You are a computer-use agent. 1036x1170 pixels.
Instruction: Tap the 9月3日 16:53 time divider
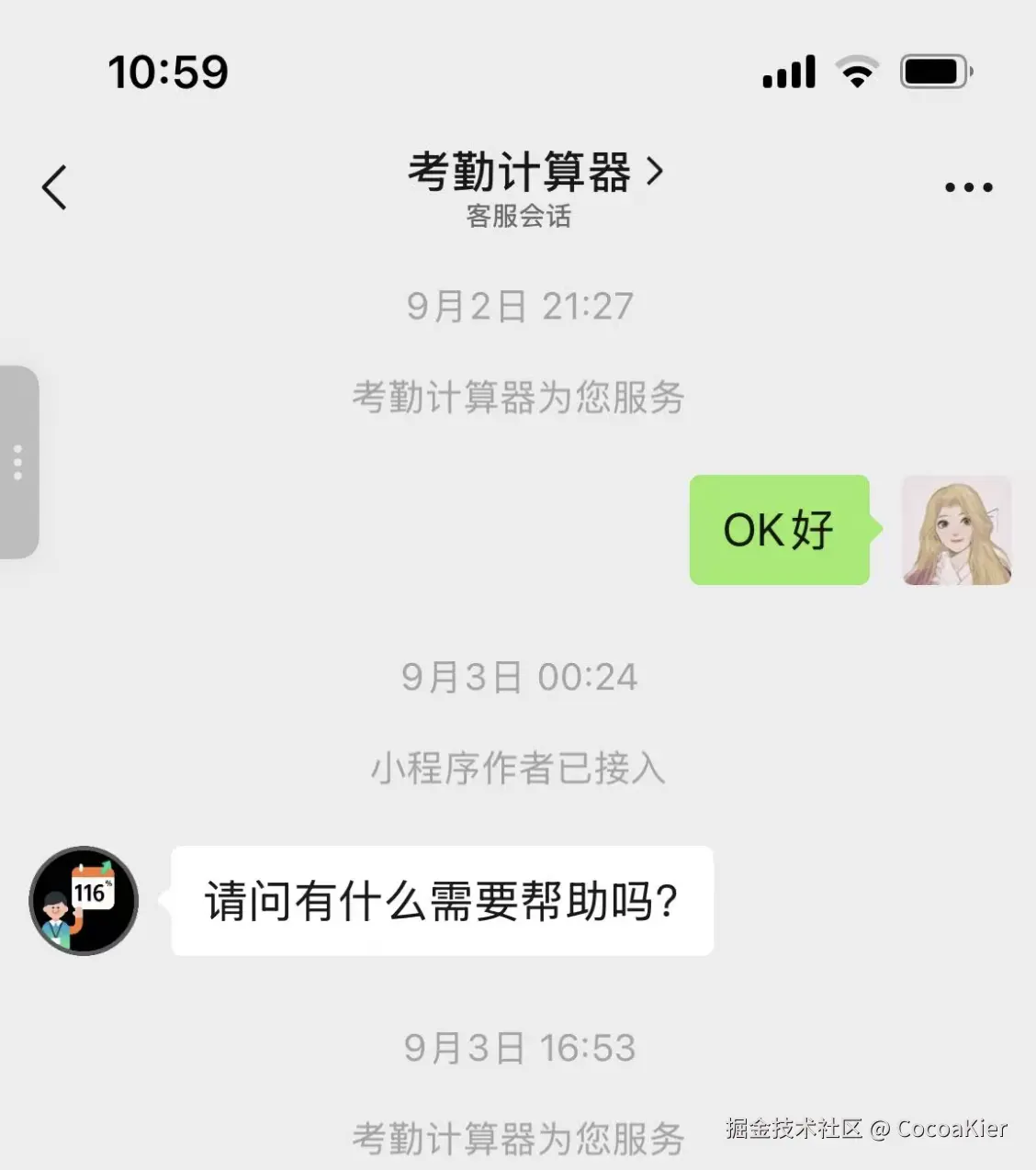(x=520, y=1045)
